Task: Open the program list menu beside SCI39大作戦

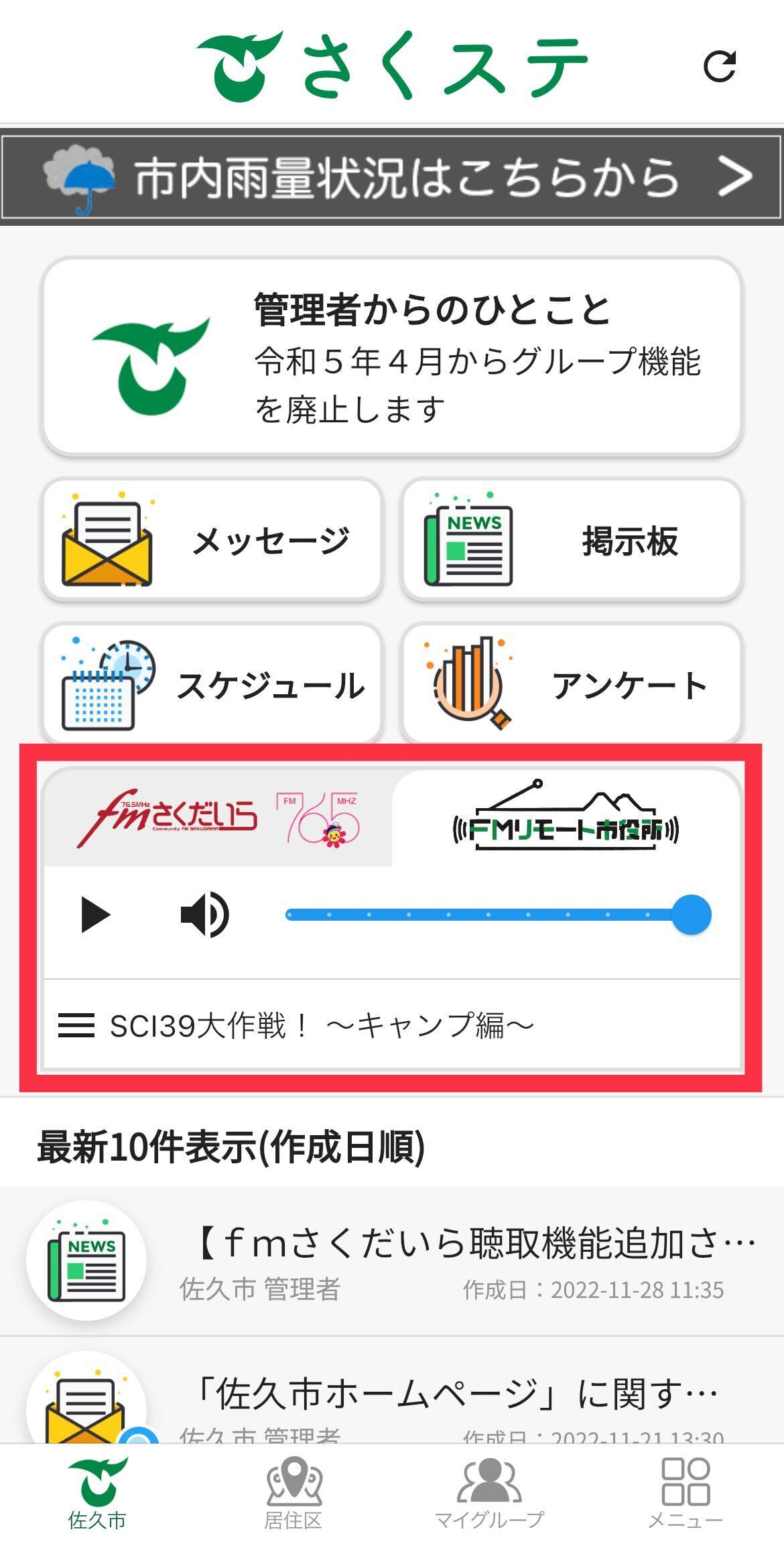Action: tap(76, 1025)
